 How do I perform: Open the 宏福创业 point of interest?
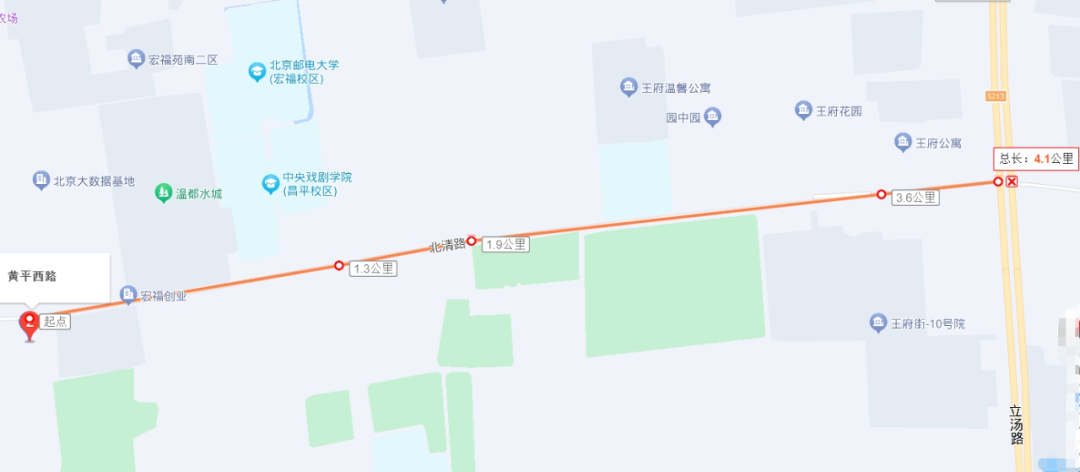(128, 295)
